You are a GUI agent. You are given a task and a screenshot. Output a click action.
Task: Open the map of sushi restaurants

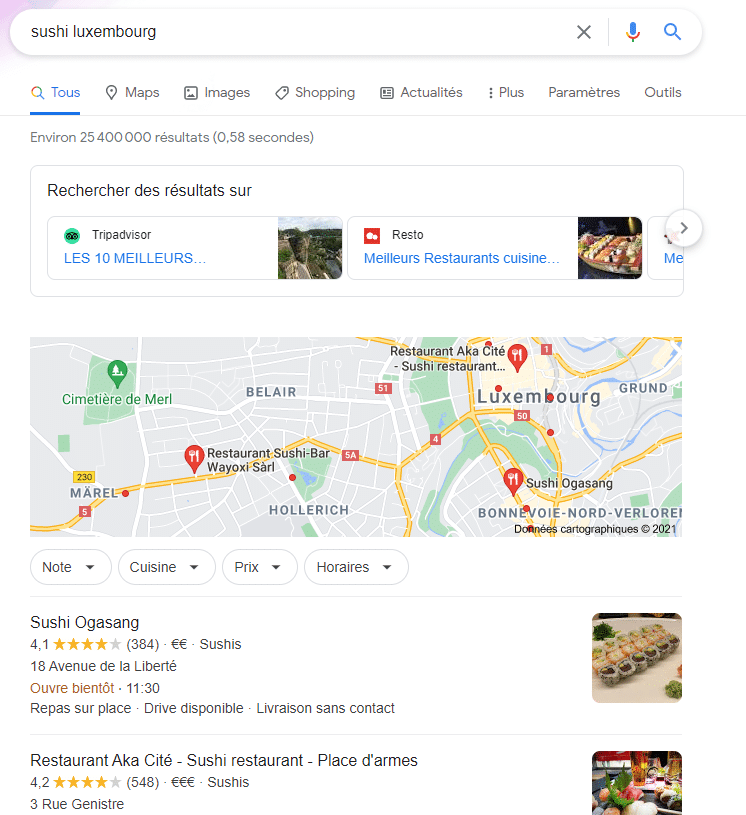click(356, 436)
